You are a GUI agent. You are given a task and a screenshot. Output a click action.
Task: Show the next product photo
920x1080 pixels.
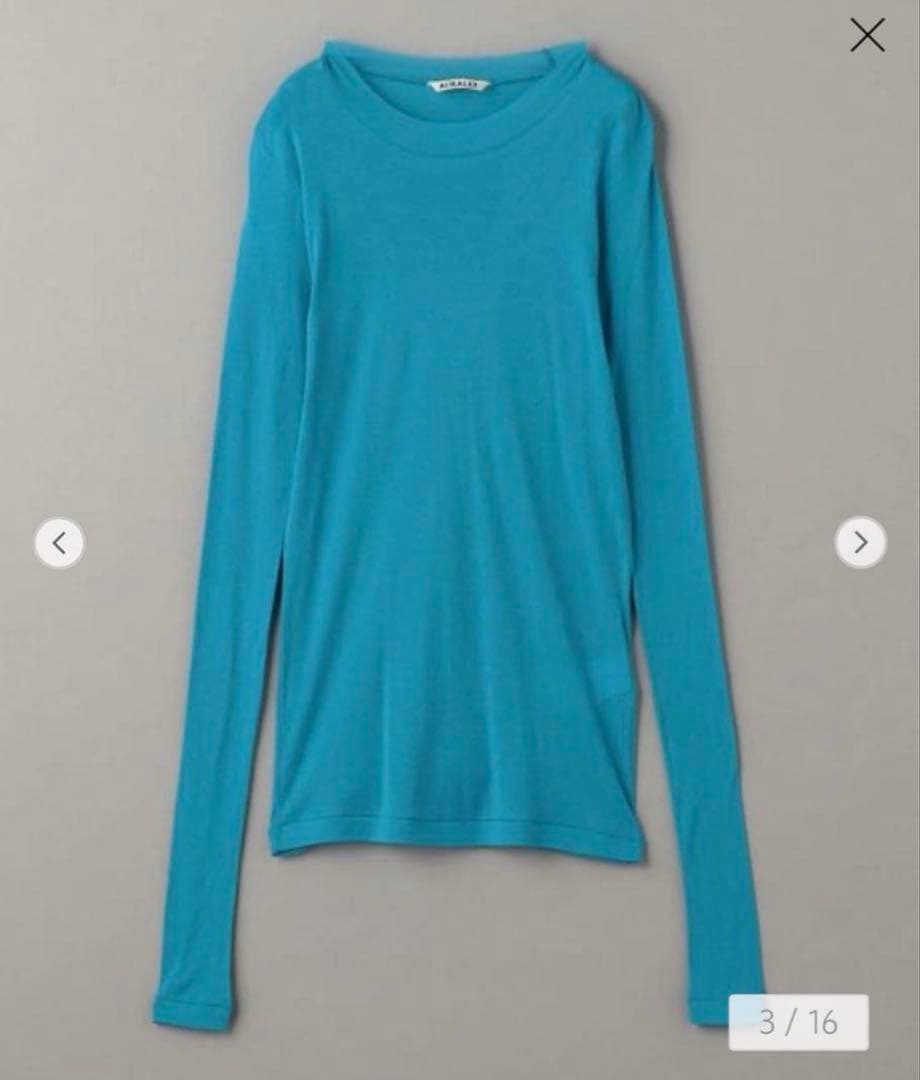point(860,542)
